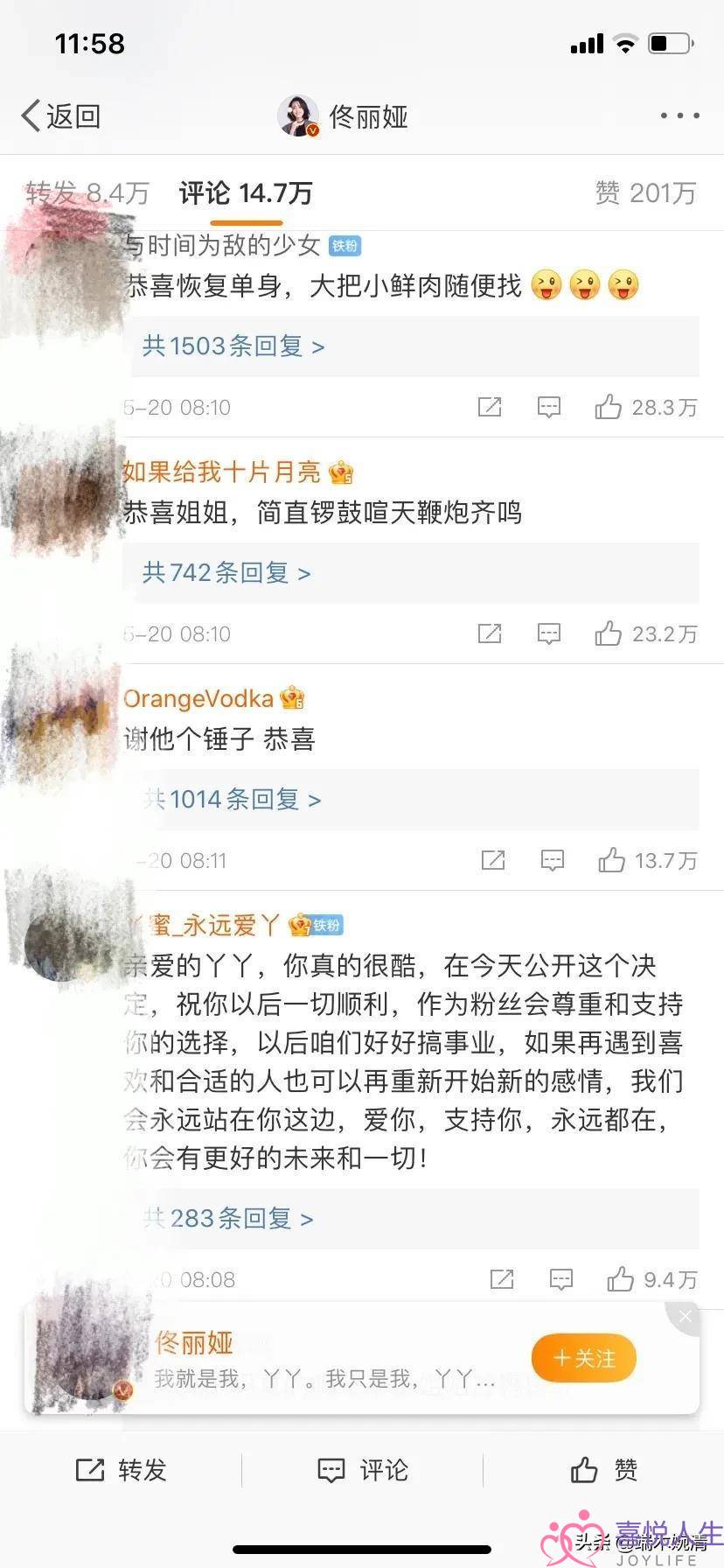
Task: Open the three-dot overflow menu
Action: tap(679, 115)
